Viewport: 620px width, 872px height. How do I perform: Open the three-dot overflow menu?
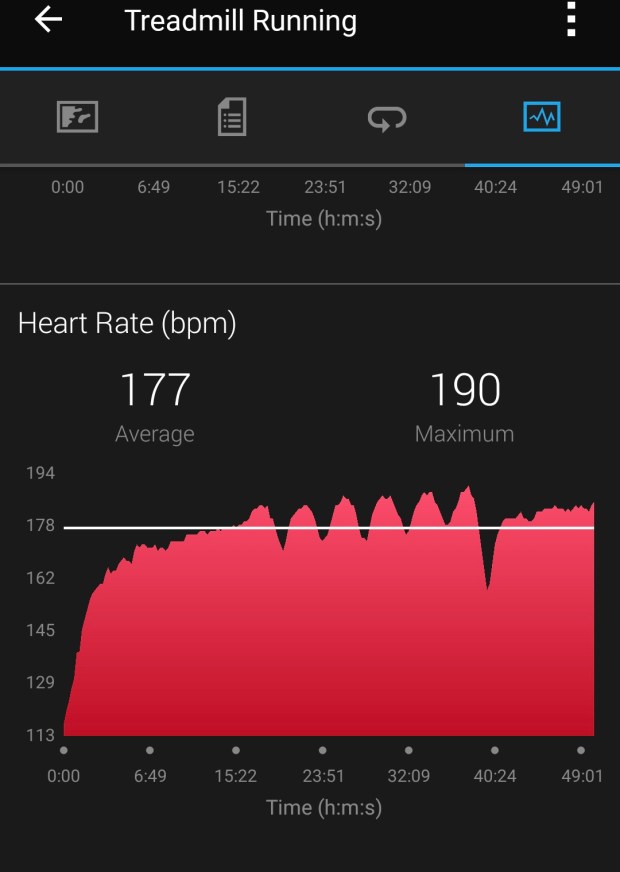(571, 20)
